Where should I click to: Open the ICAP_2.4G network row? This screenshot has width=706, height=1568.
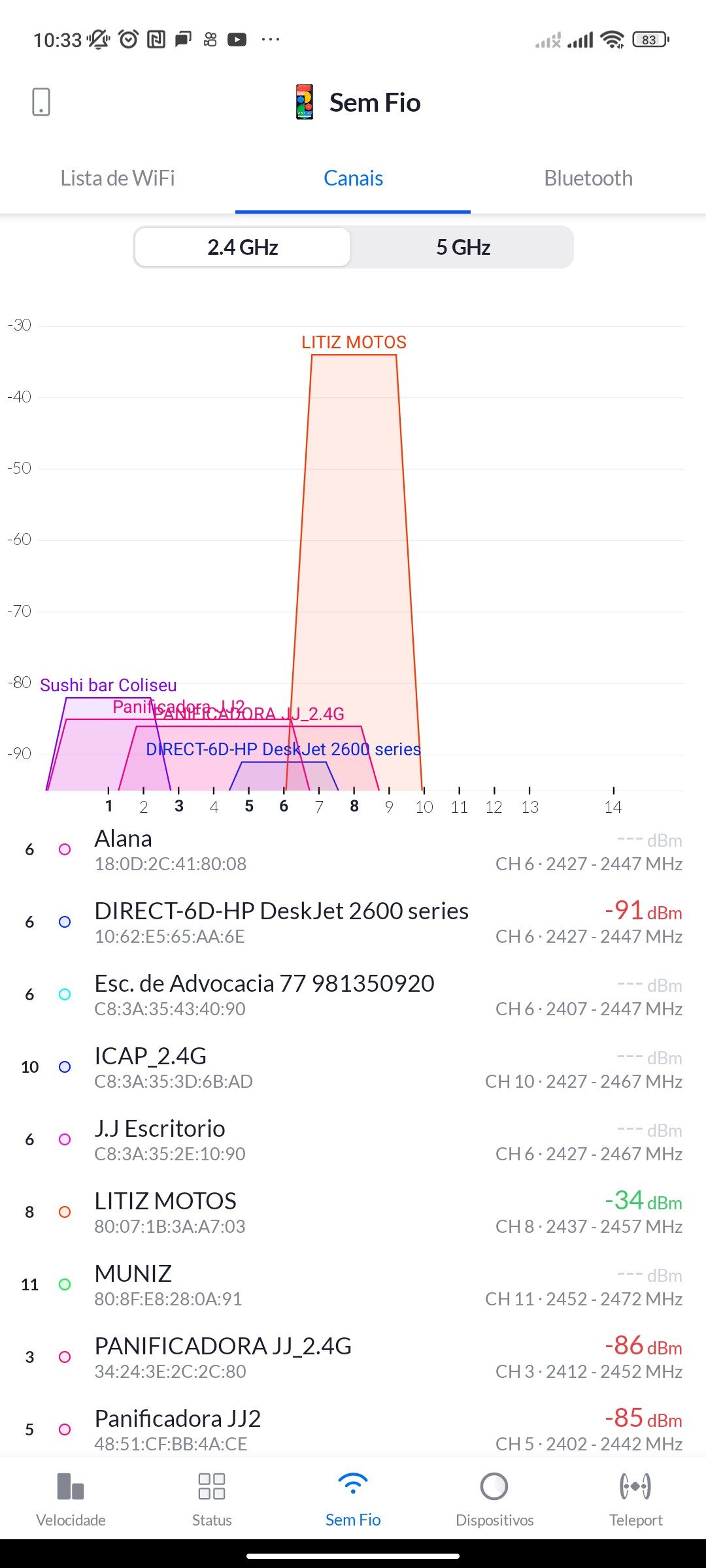click(353, 1068)
